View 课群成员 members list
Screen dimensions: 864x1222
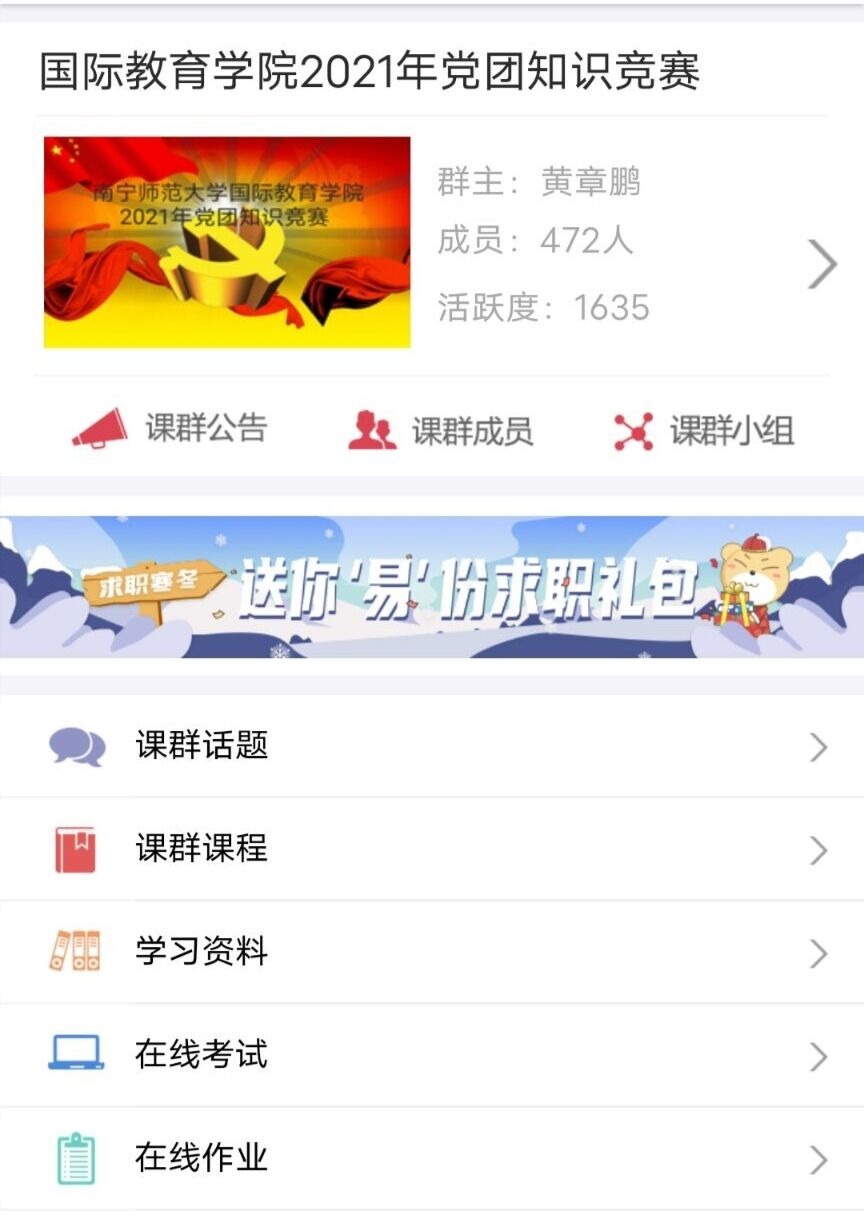pyautogui.click(x=441, y=431)
